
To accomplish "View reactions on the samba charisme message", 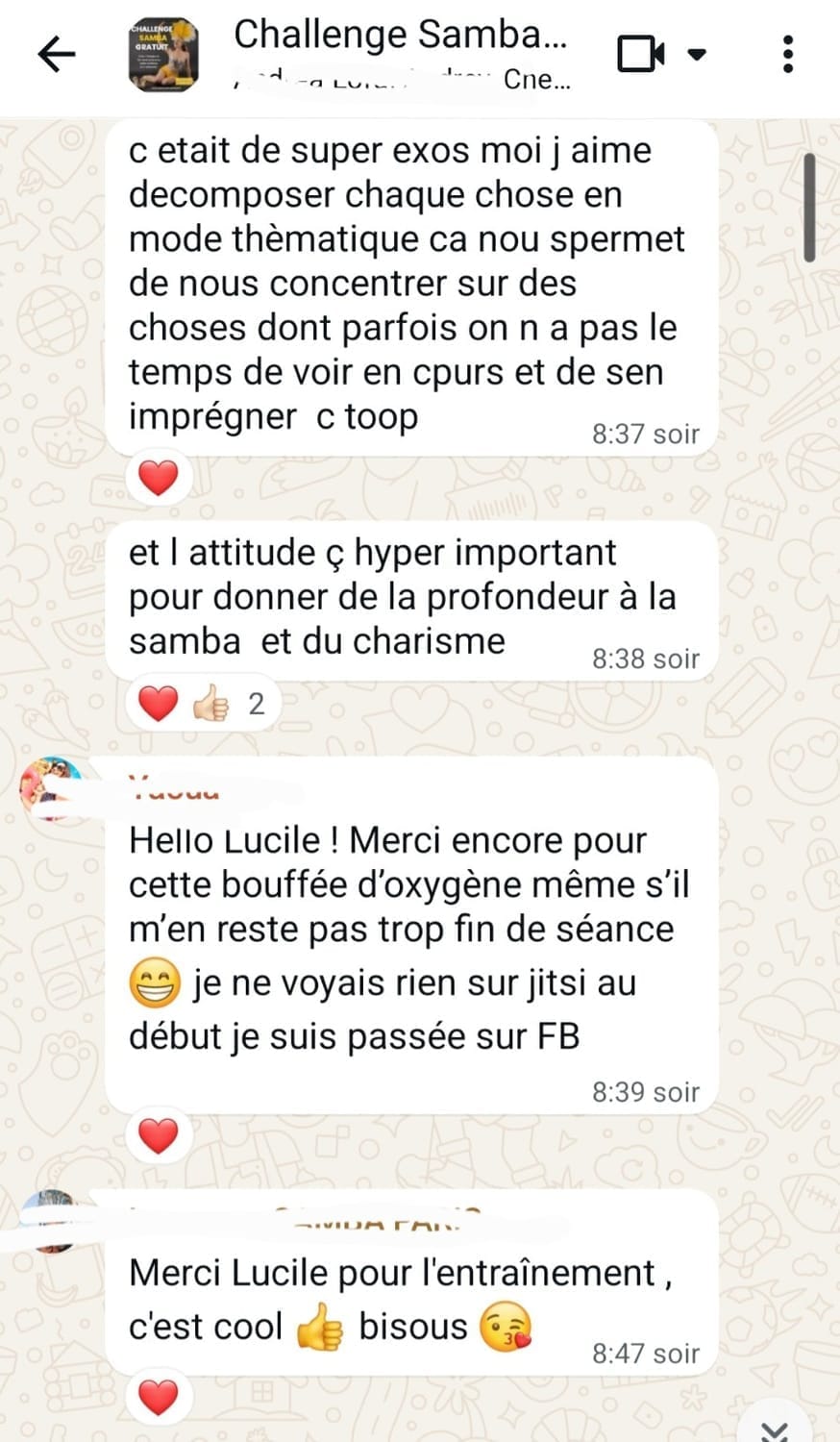I will coord(202,704).
